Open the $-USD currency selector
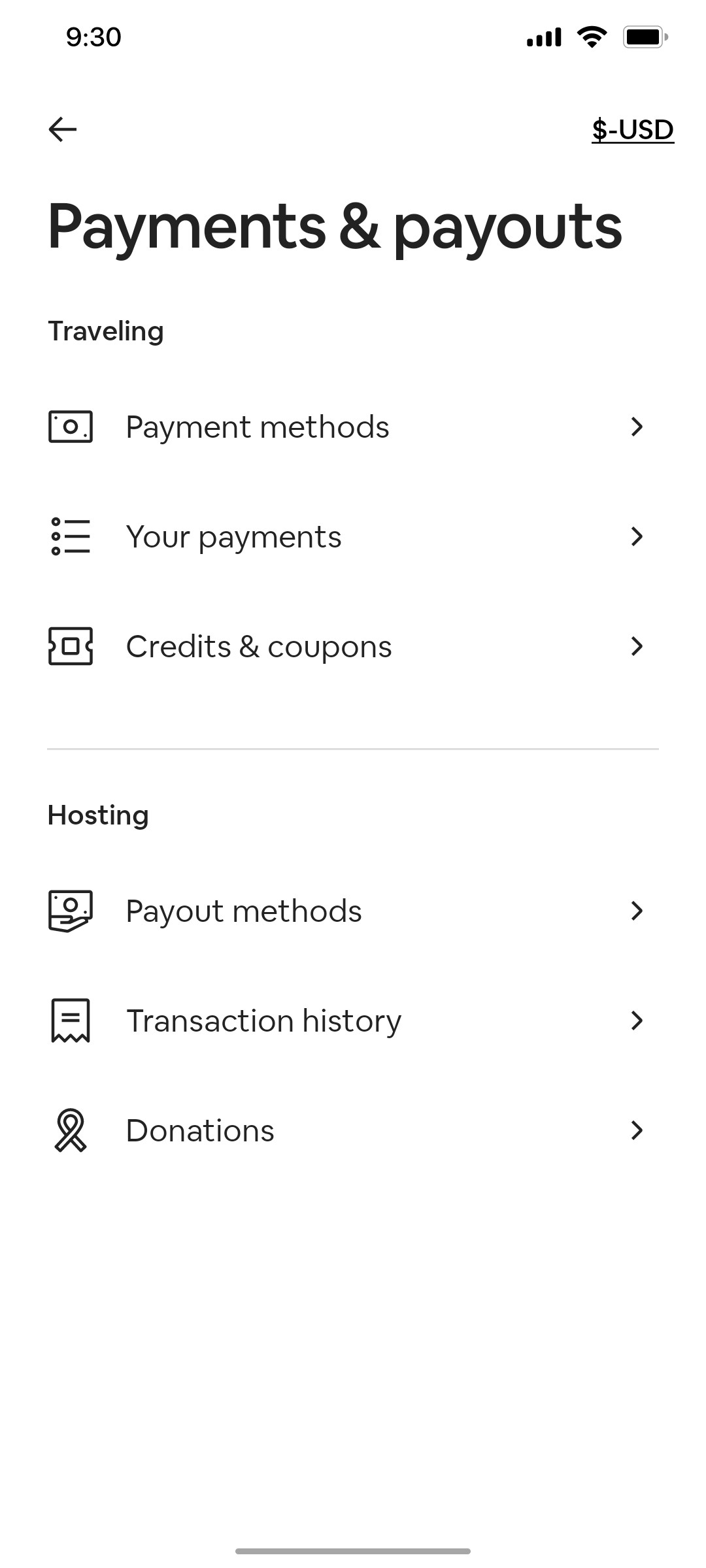706x1568 pixels. pos(633,129)
